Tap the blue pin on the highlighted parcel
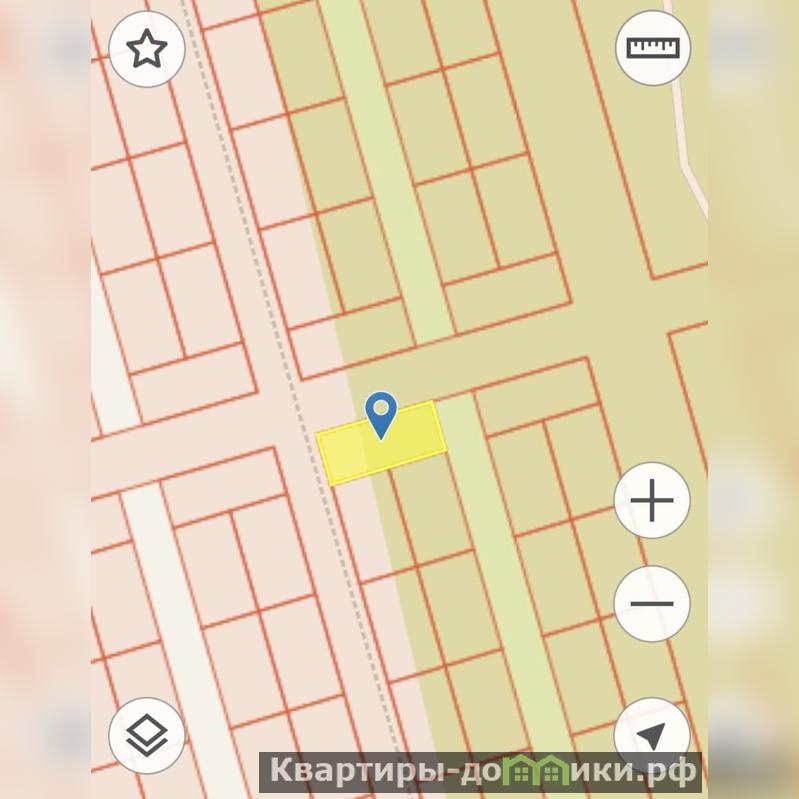Viewport: 799px width, 799px height. [x=381, y=412]
